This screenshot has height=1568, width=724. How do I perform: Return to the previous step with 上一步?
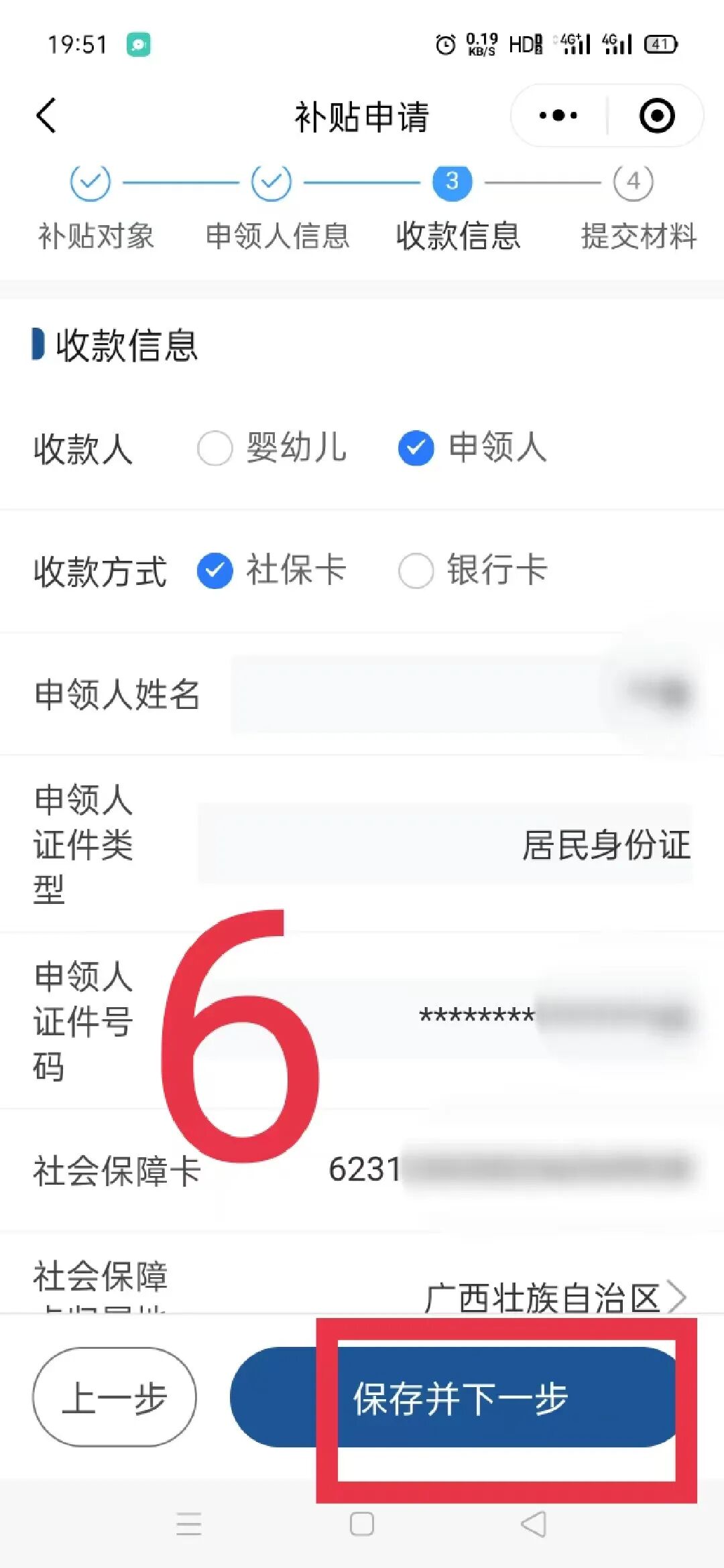coord(115,1396)
